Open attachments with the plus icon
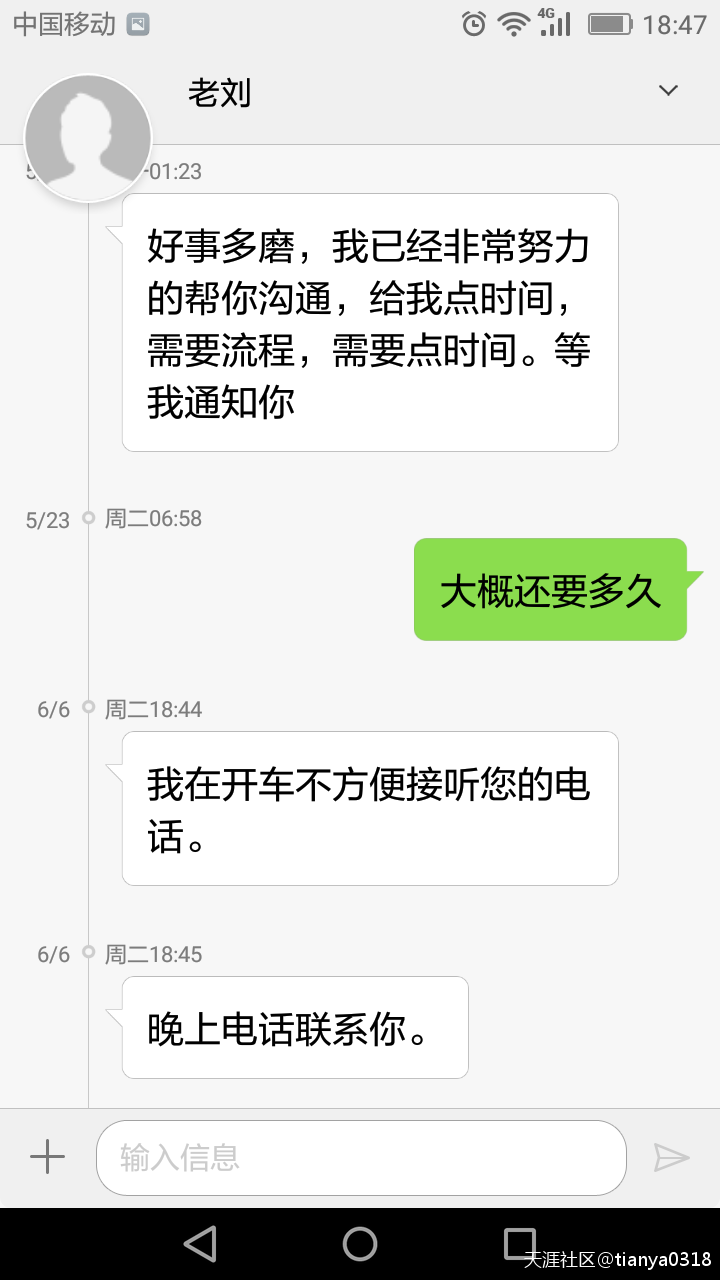Viewport: 720px width, 1280px height. (45, 1157)
